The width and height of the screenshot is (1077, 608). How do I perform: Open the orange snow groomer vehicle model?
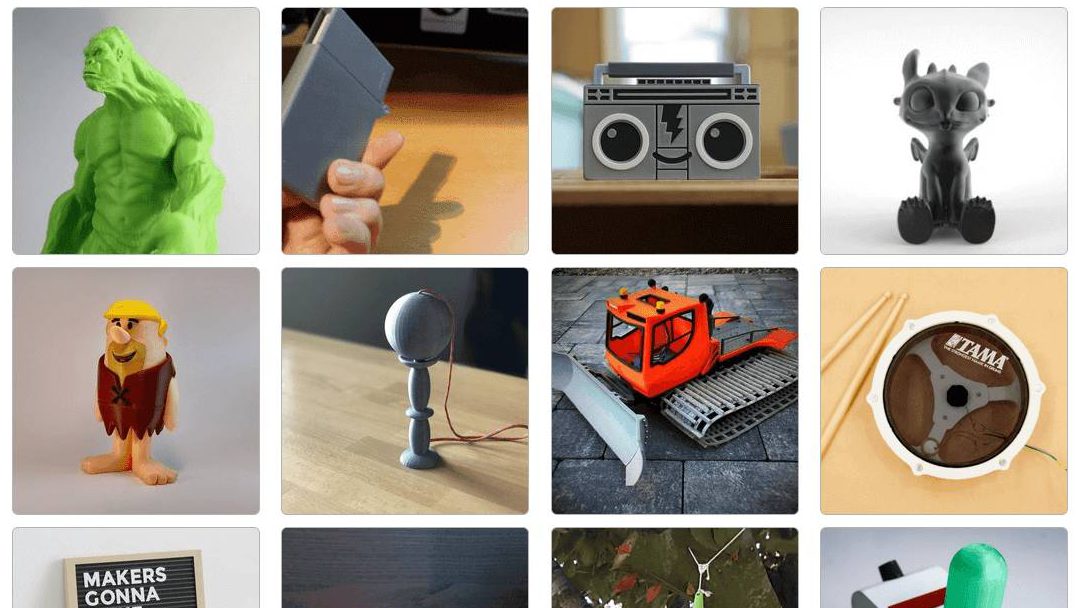[674, 391]
